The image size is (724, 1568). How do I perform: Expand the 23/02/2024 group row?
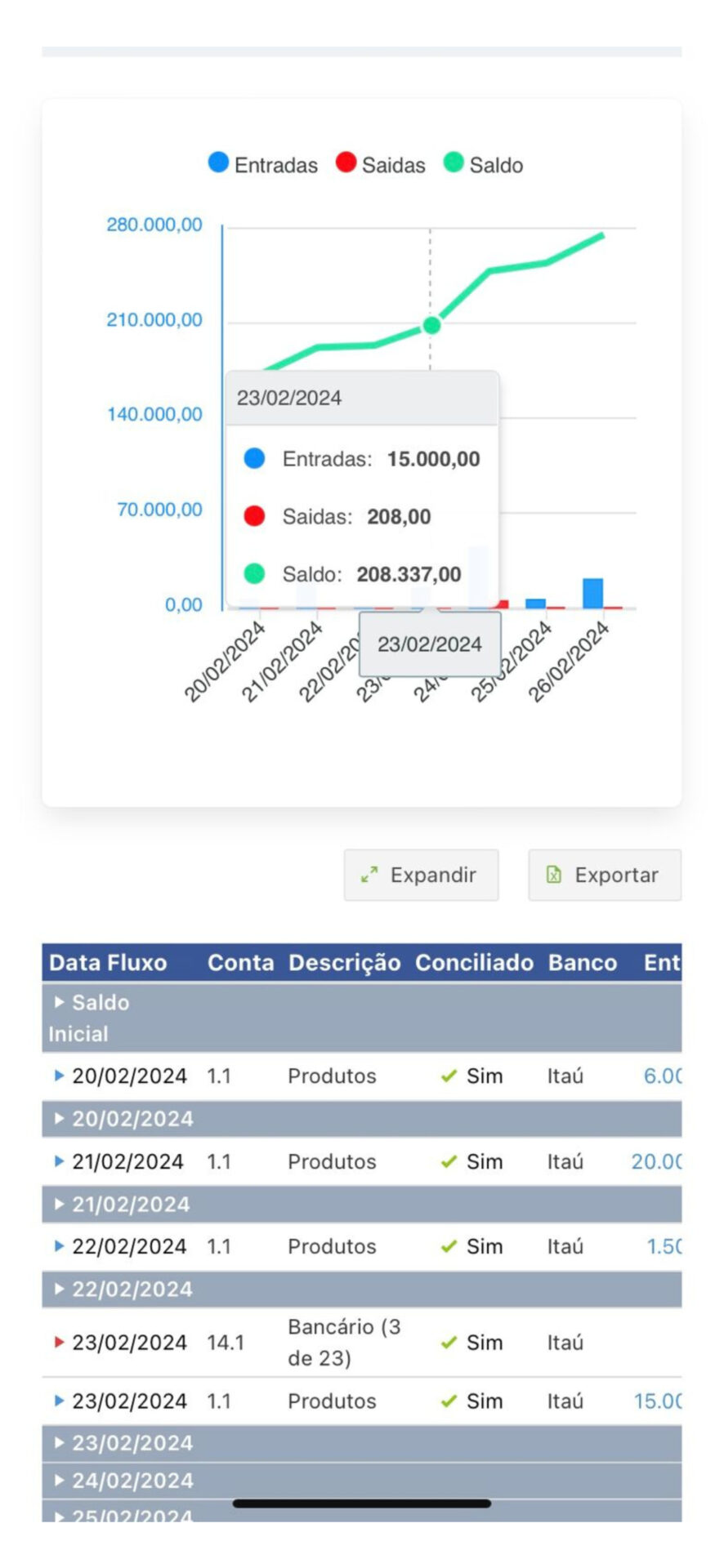coord(58,1443)
